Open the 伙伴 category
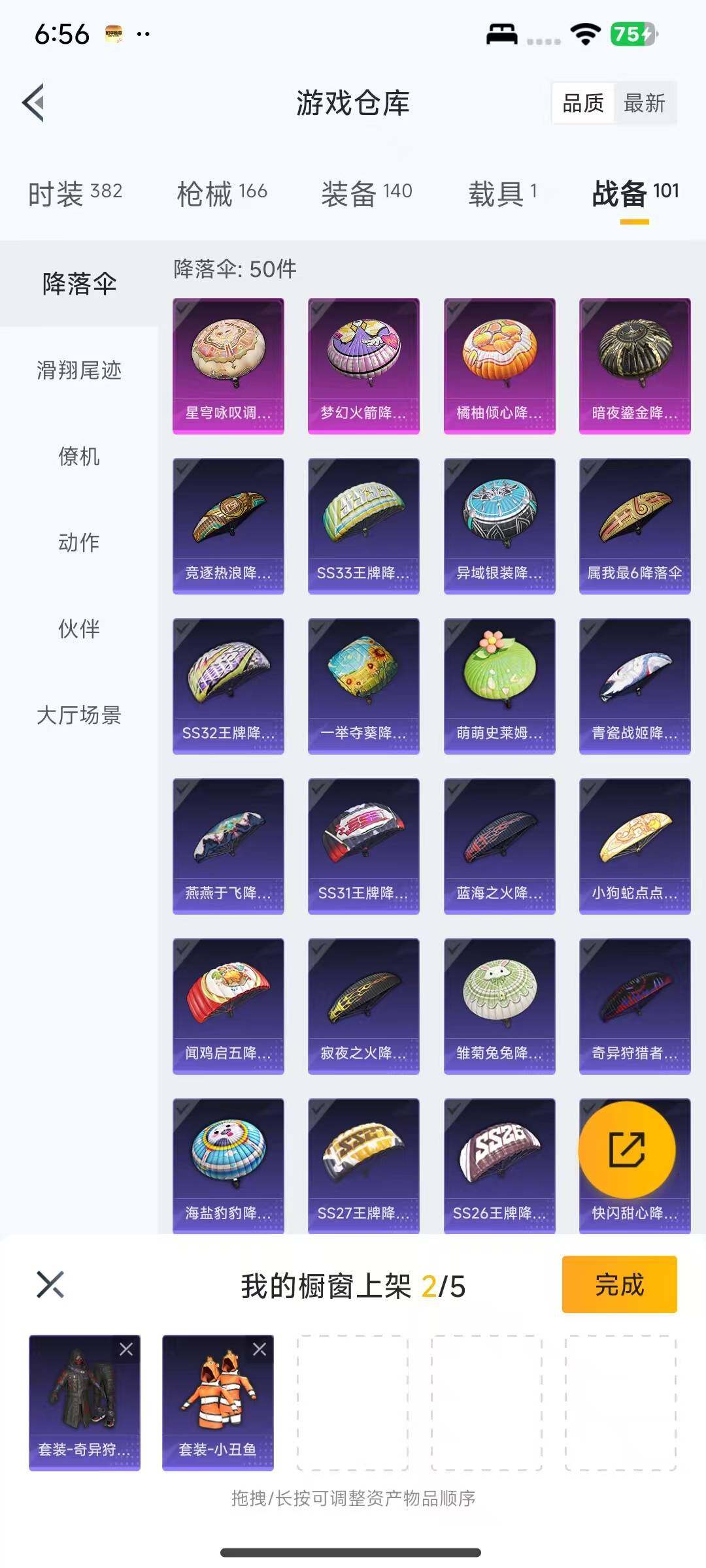This screenshot has width=706, height=1568. [79, 629]
